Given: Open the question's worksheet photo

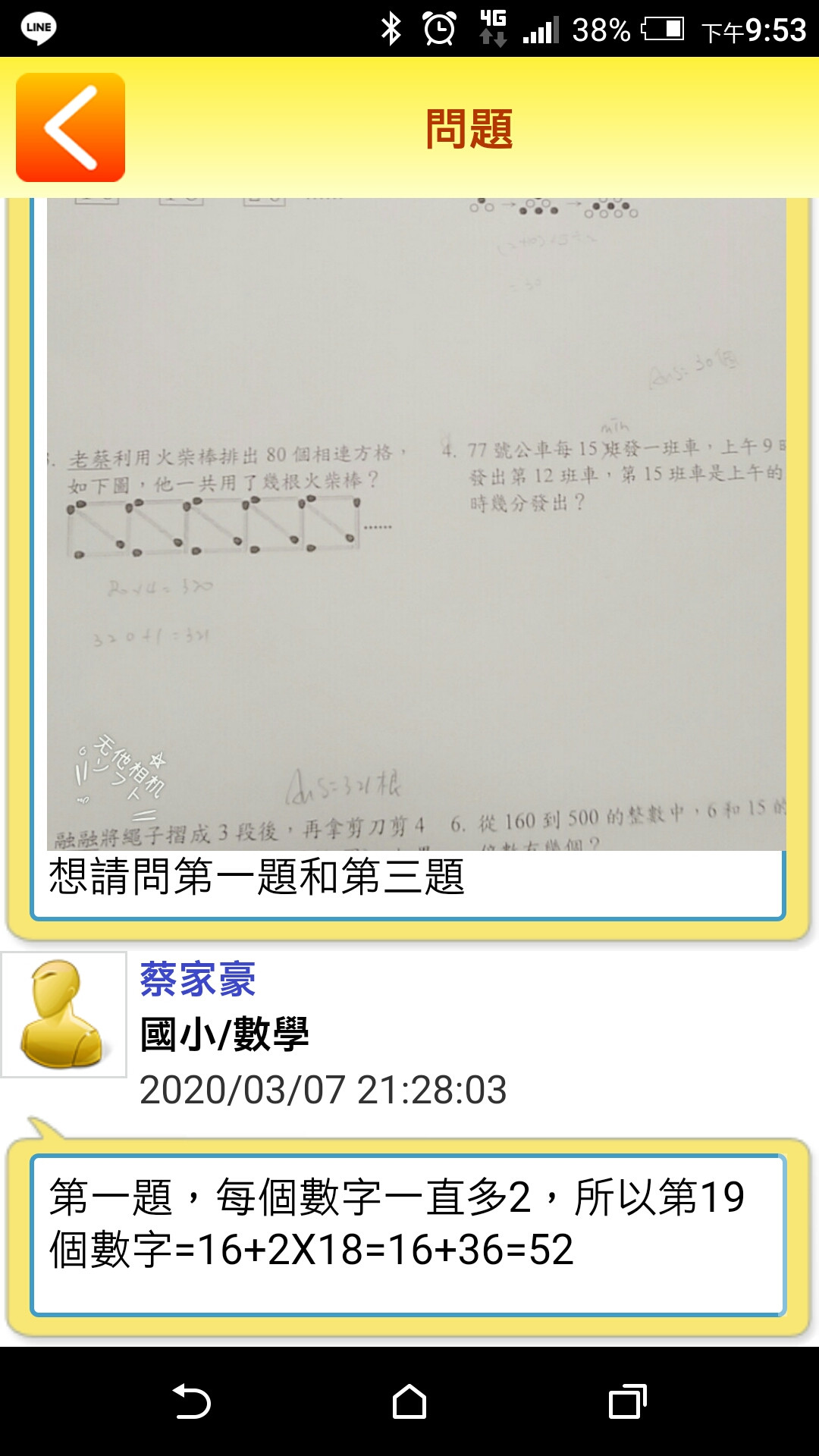Looking at the screenshot, I should (x=416, y=523).
